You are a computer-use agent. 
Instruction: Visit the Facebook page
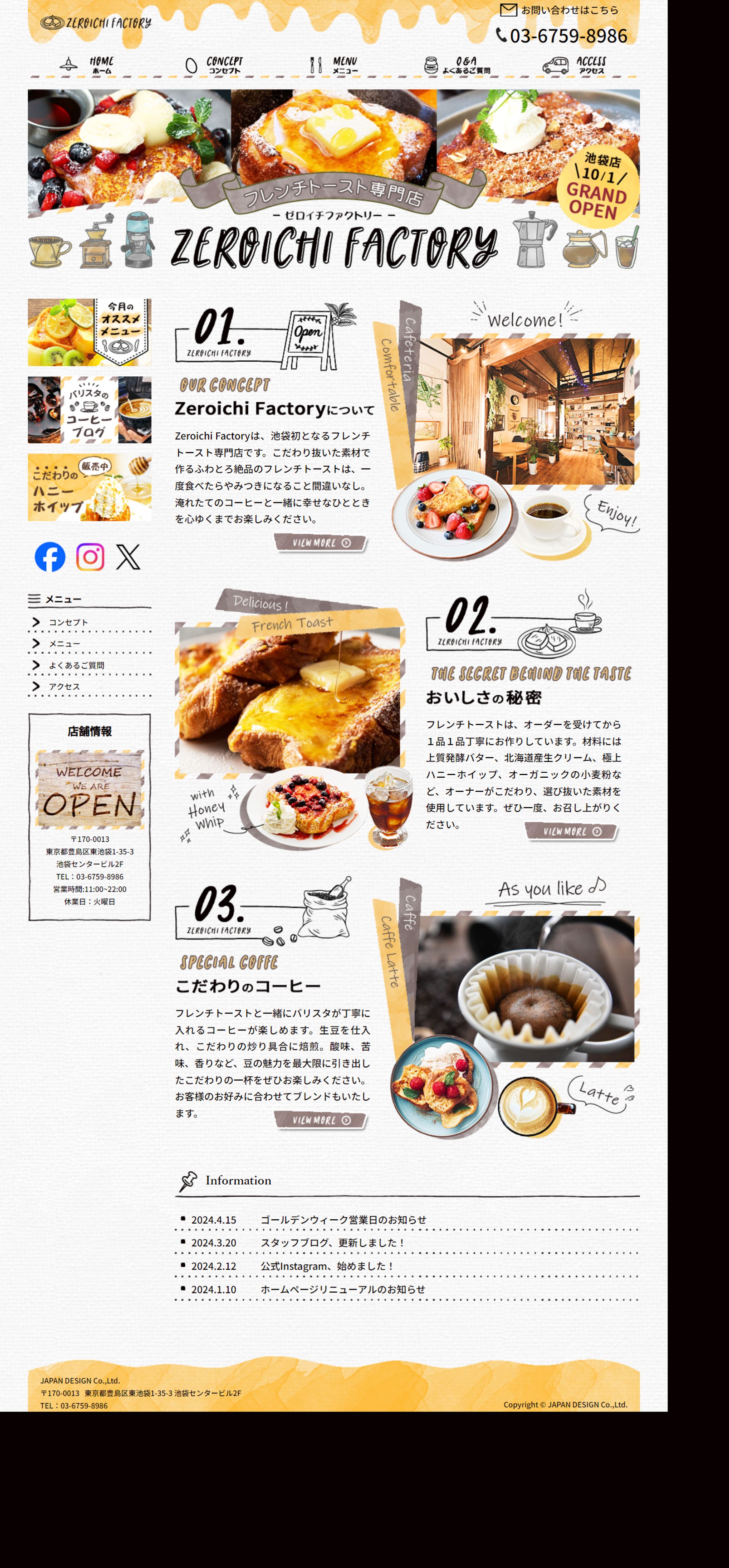[50, 557]
